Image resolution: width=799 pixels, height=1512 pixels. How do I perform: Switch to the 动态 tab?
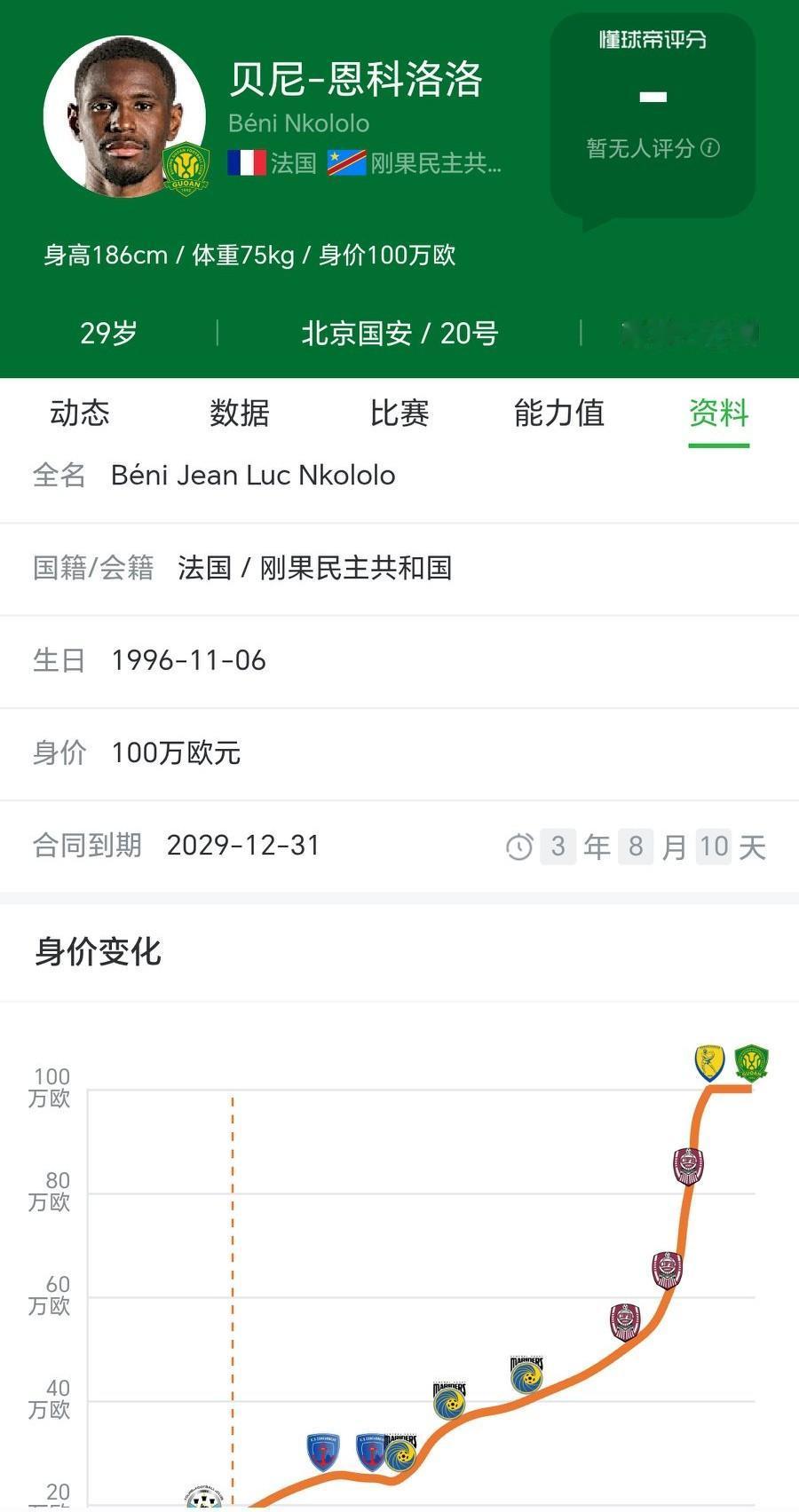click(x=81, y=413)
